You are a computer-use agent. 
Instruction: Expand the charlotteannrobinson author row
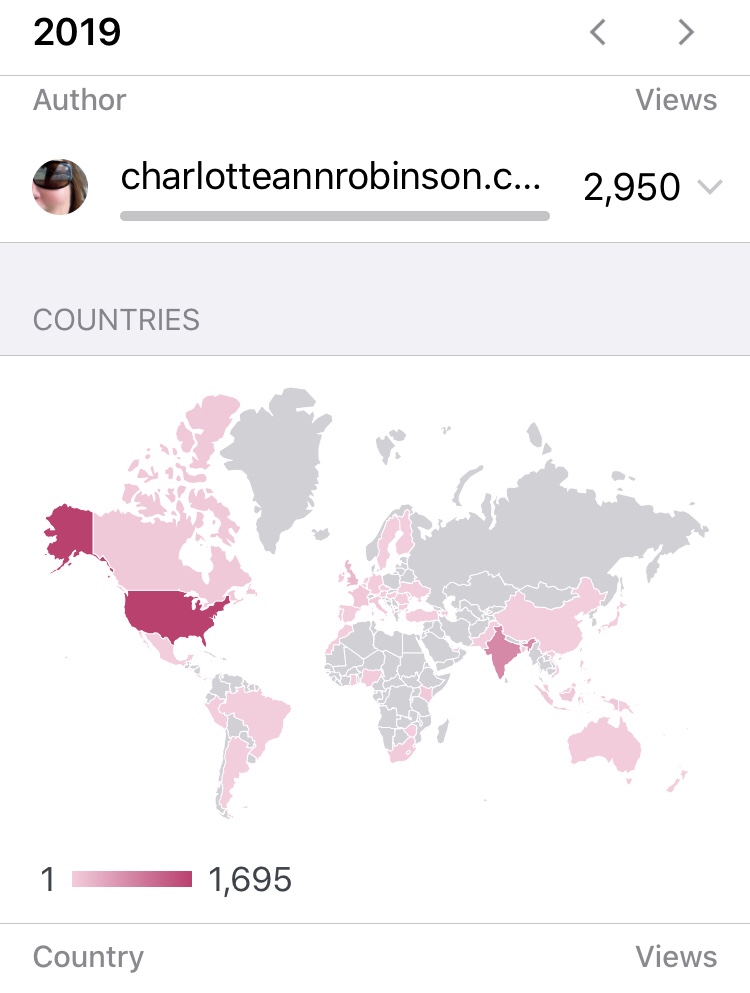click(710, 187)
